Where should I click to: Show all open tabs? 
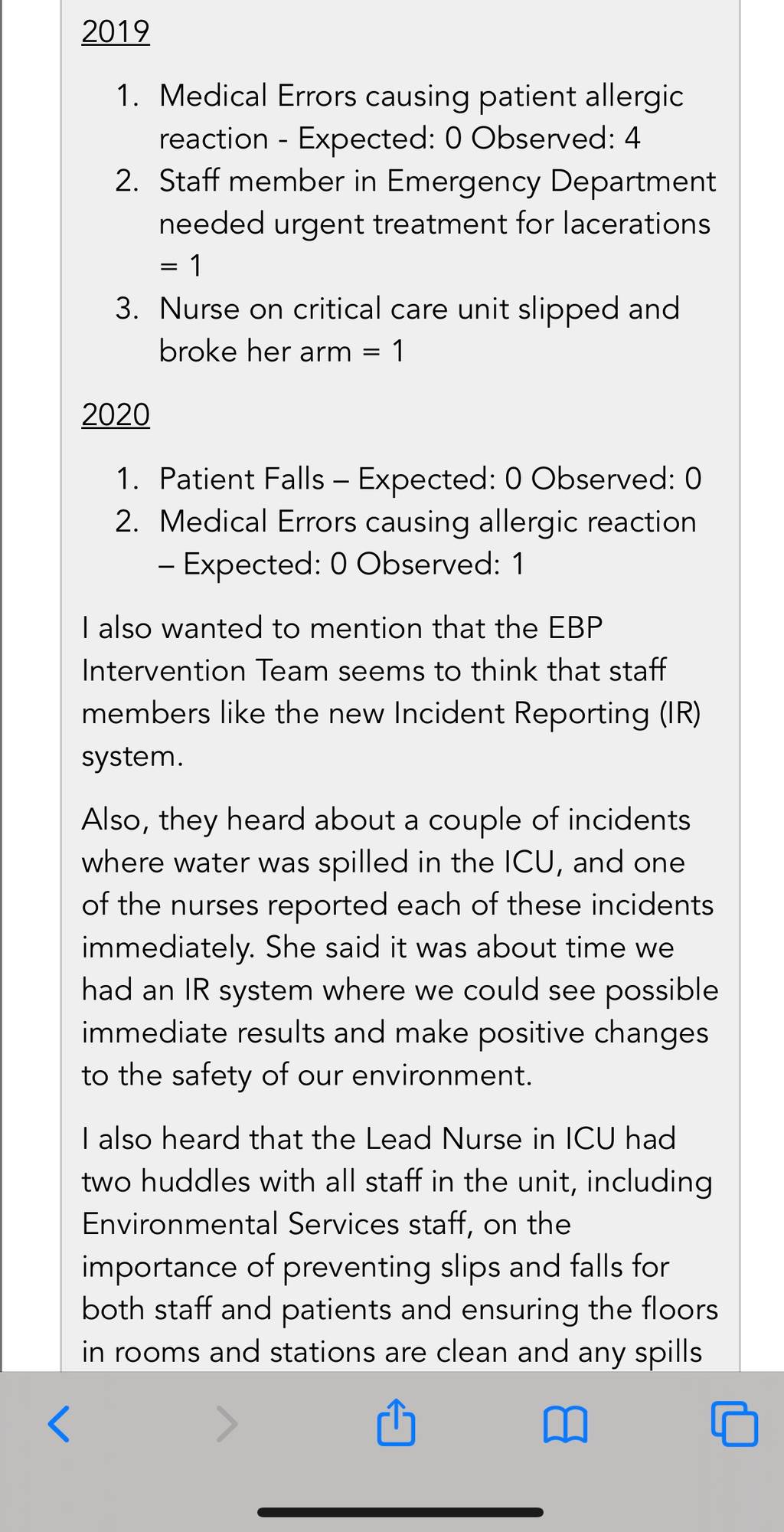[x=734, y=1424]
